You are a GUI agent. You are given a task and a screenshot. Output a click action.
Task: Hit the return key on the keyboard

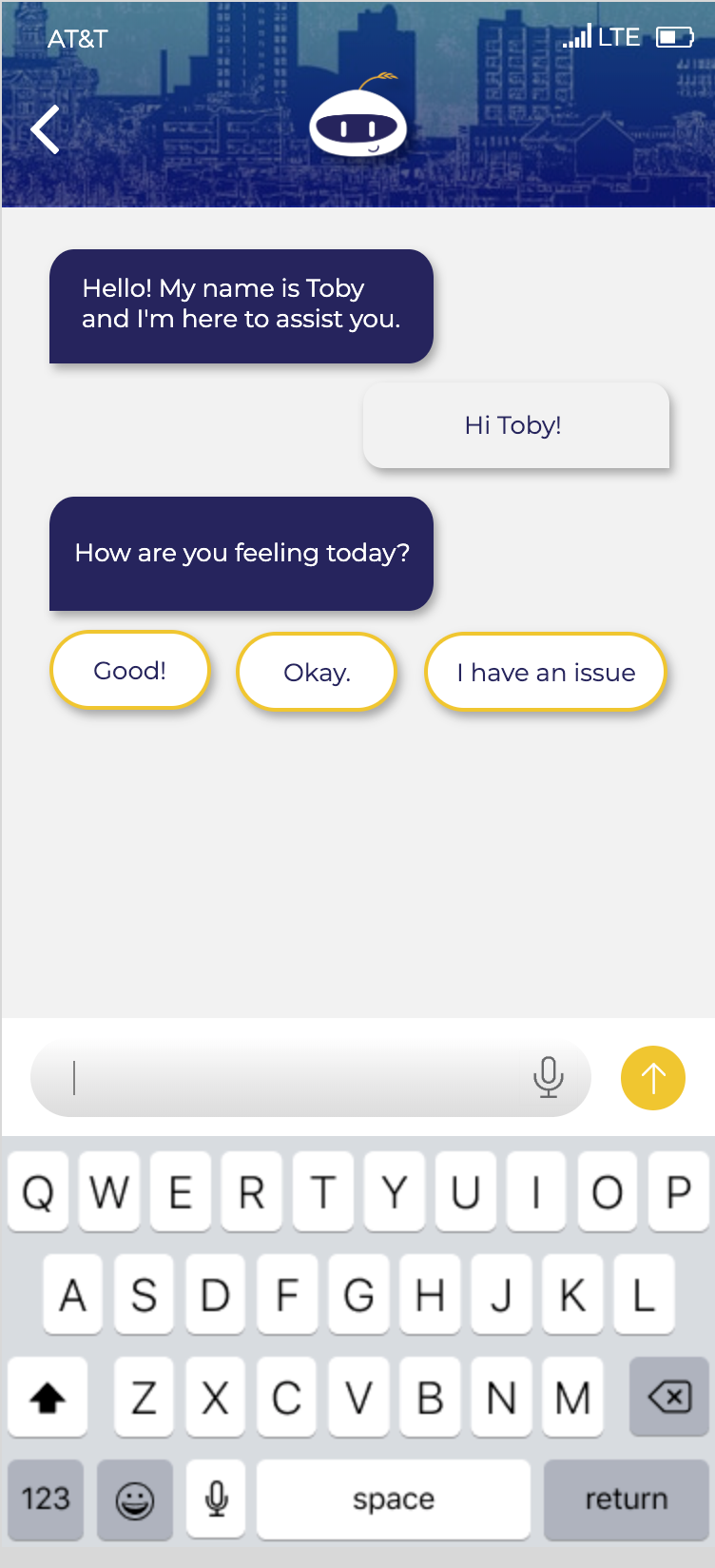point(626,1499)
